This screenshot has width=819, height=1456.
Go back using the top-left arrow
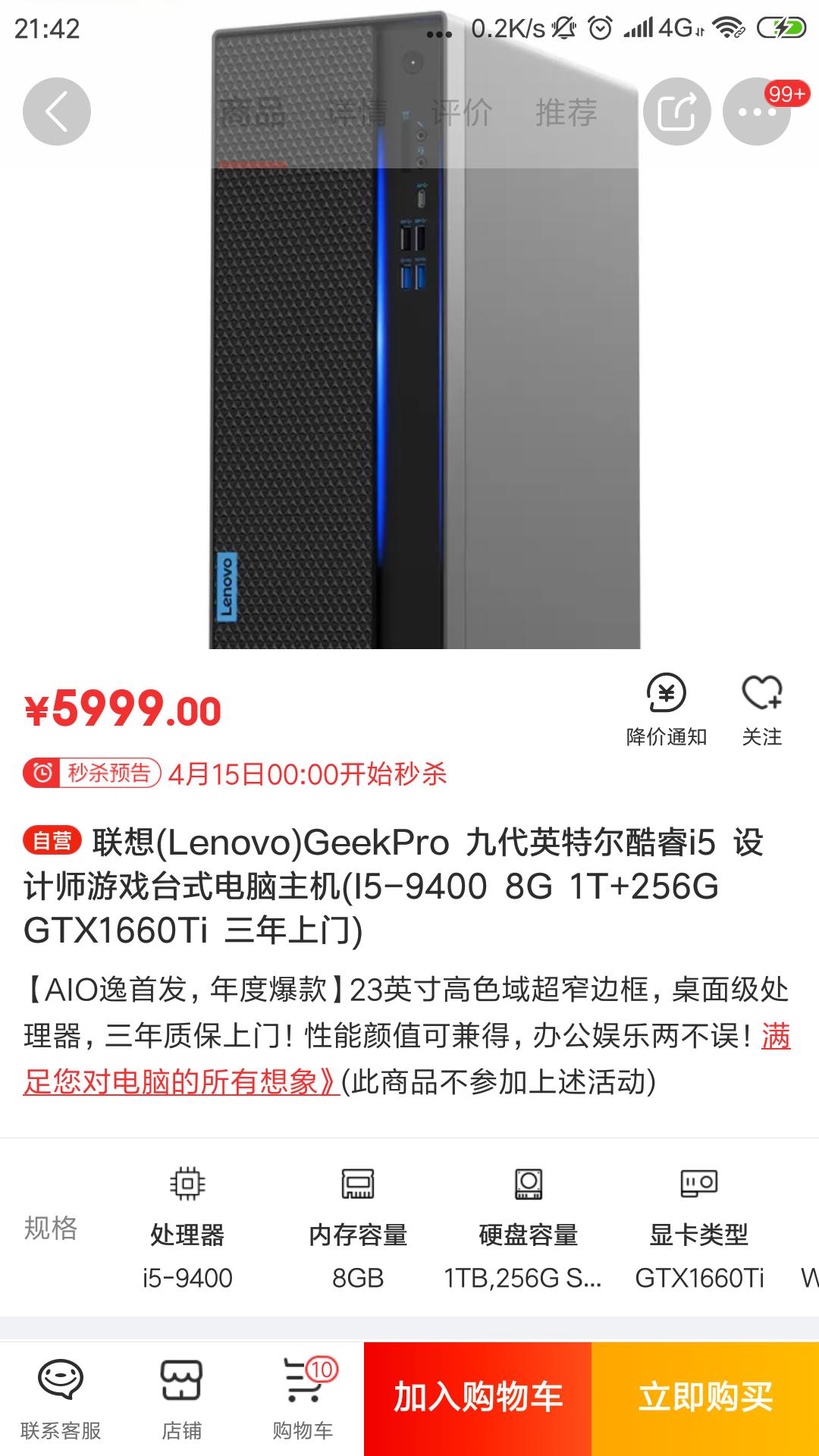point(57,112)
